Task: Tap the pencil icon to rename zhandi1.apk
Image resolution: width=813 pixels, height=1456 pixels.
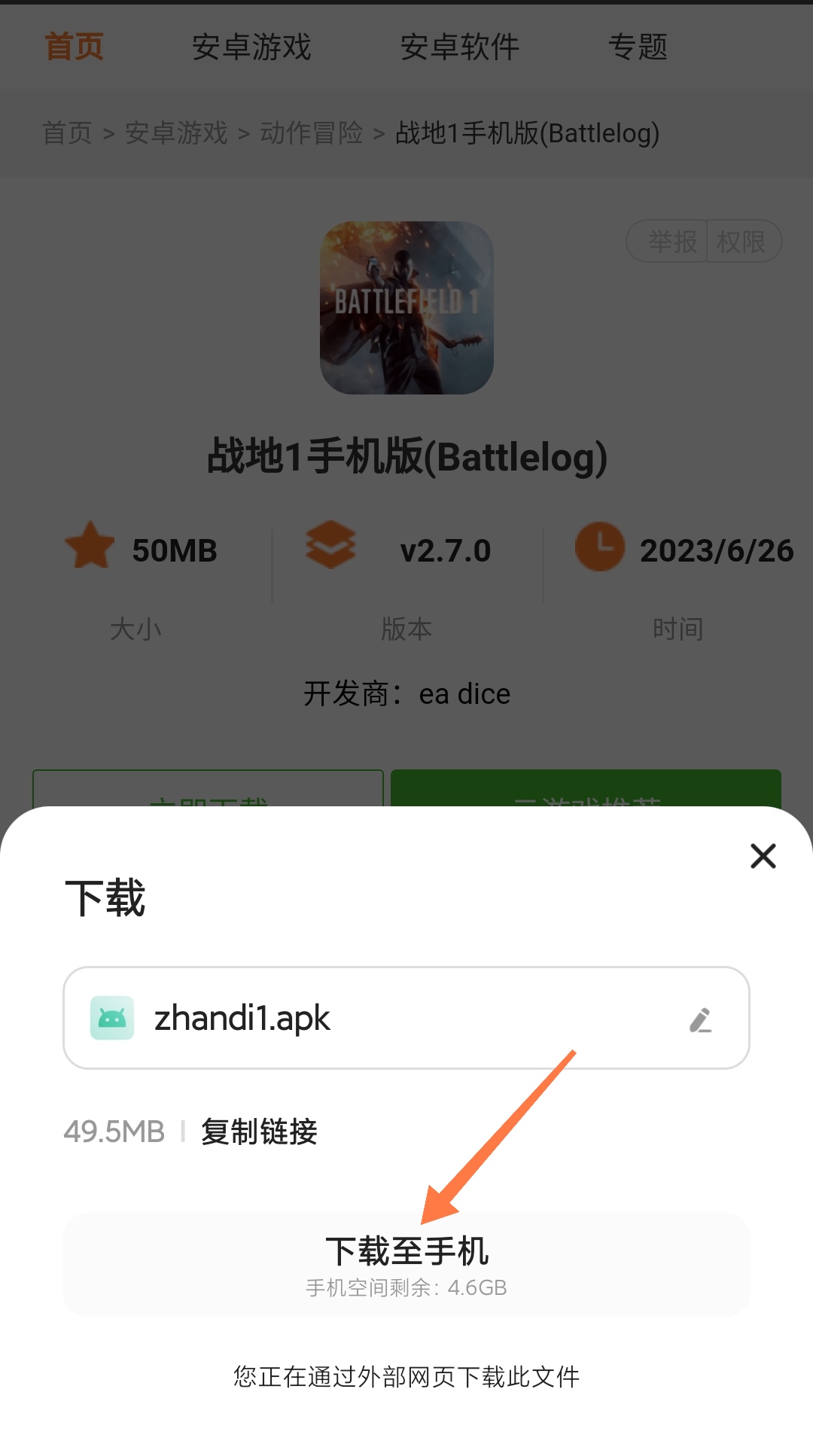Action: [x=701, y=1020]
